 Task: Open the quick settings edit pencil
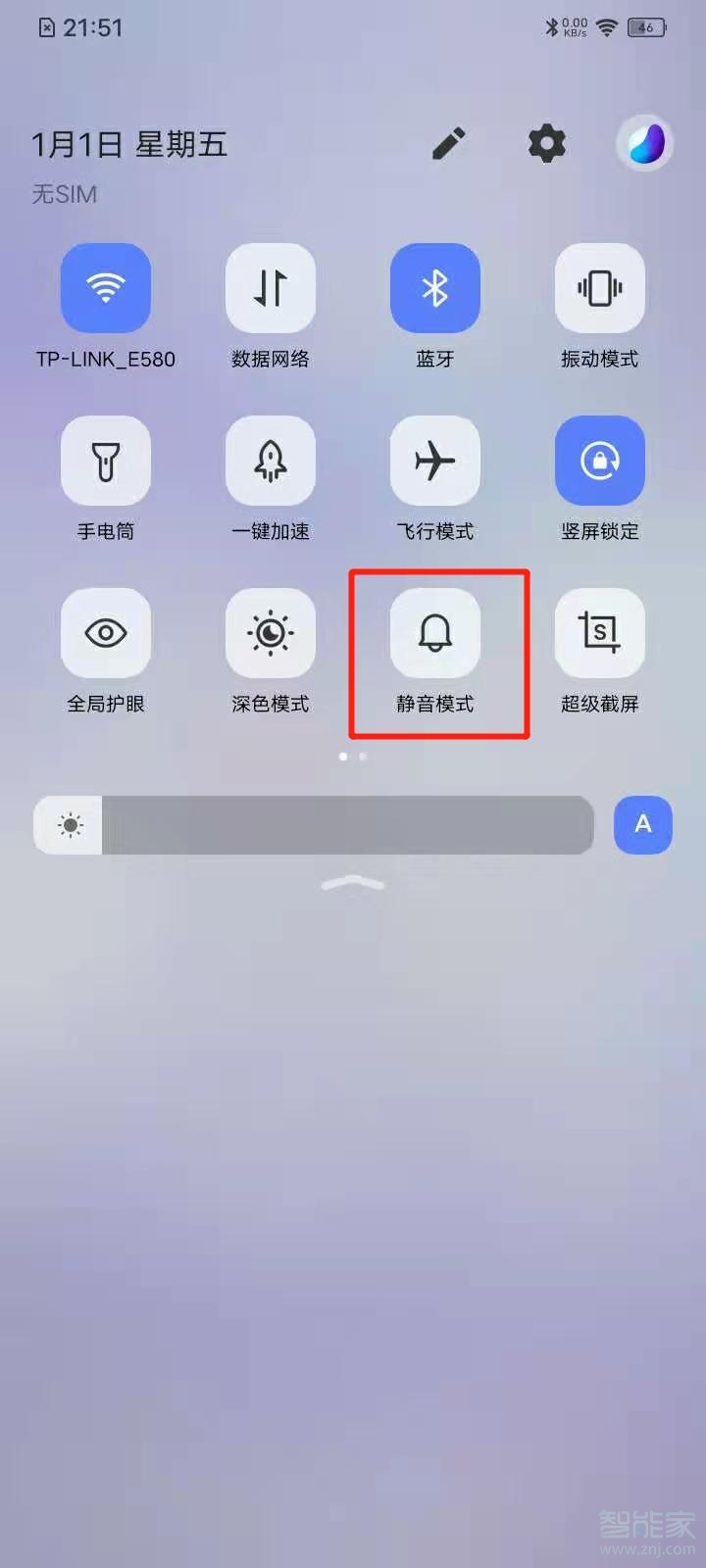click(x=448, y=143)
